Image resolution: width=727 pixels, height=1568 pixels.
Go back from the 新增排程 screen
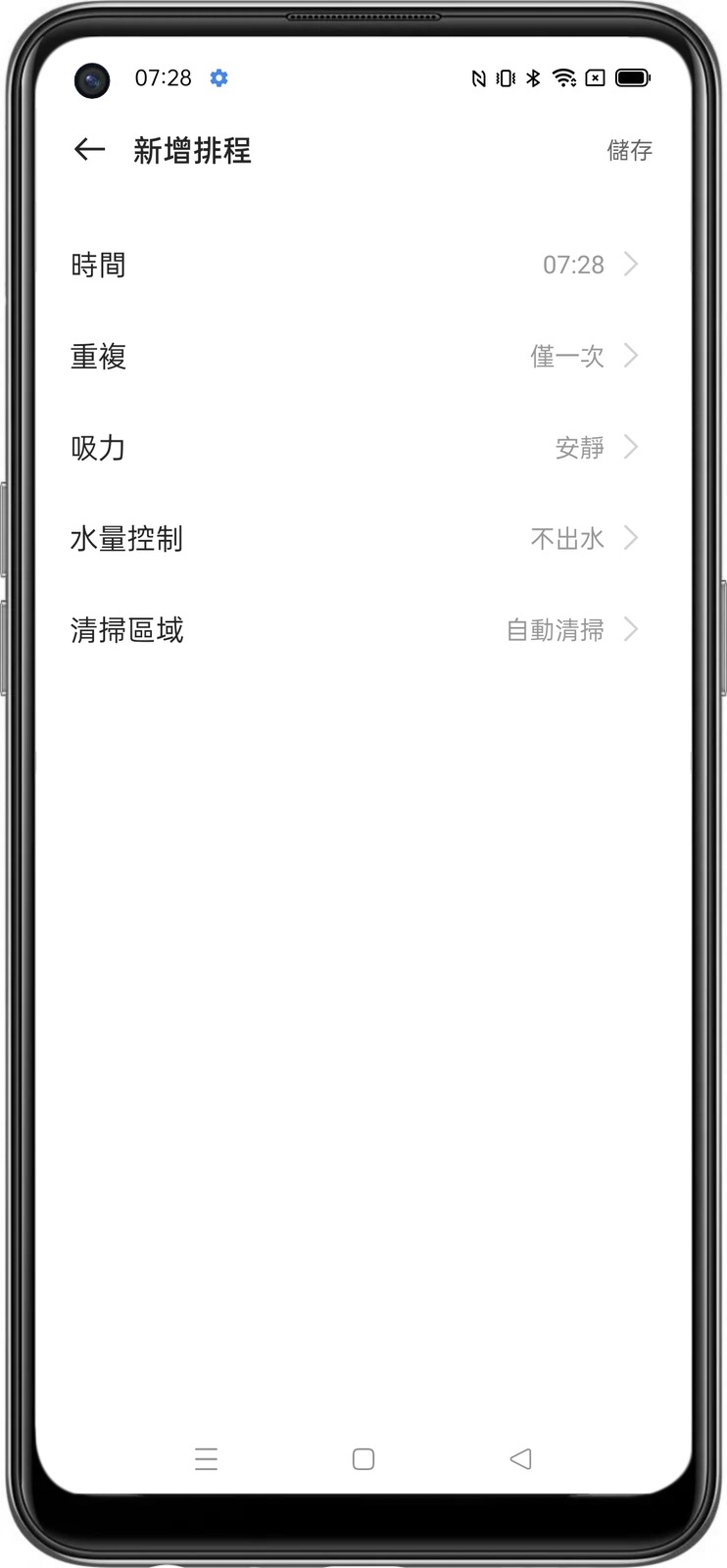[x=89, y=150]
